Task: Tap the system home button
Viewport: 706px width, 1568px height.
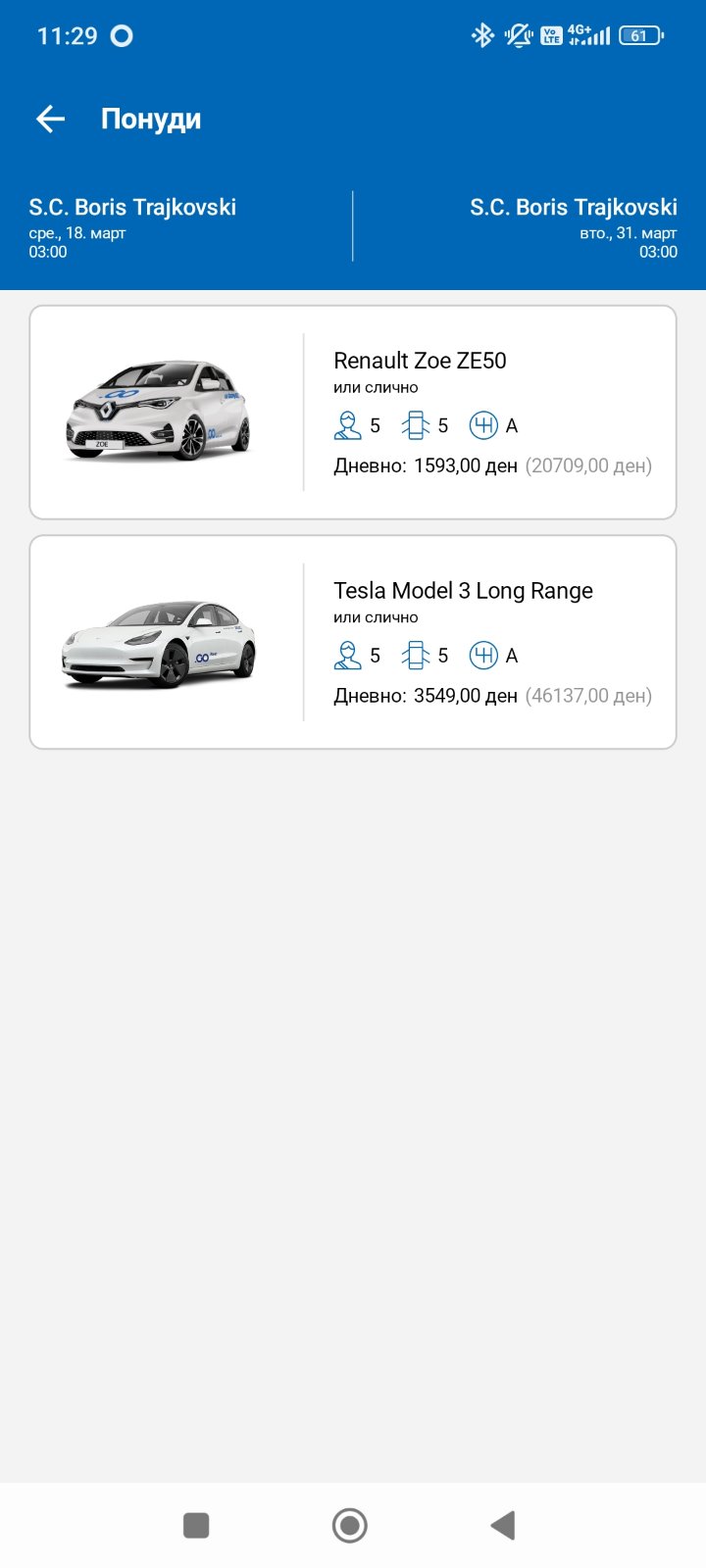Action: click(x=350, y=1525)
